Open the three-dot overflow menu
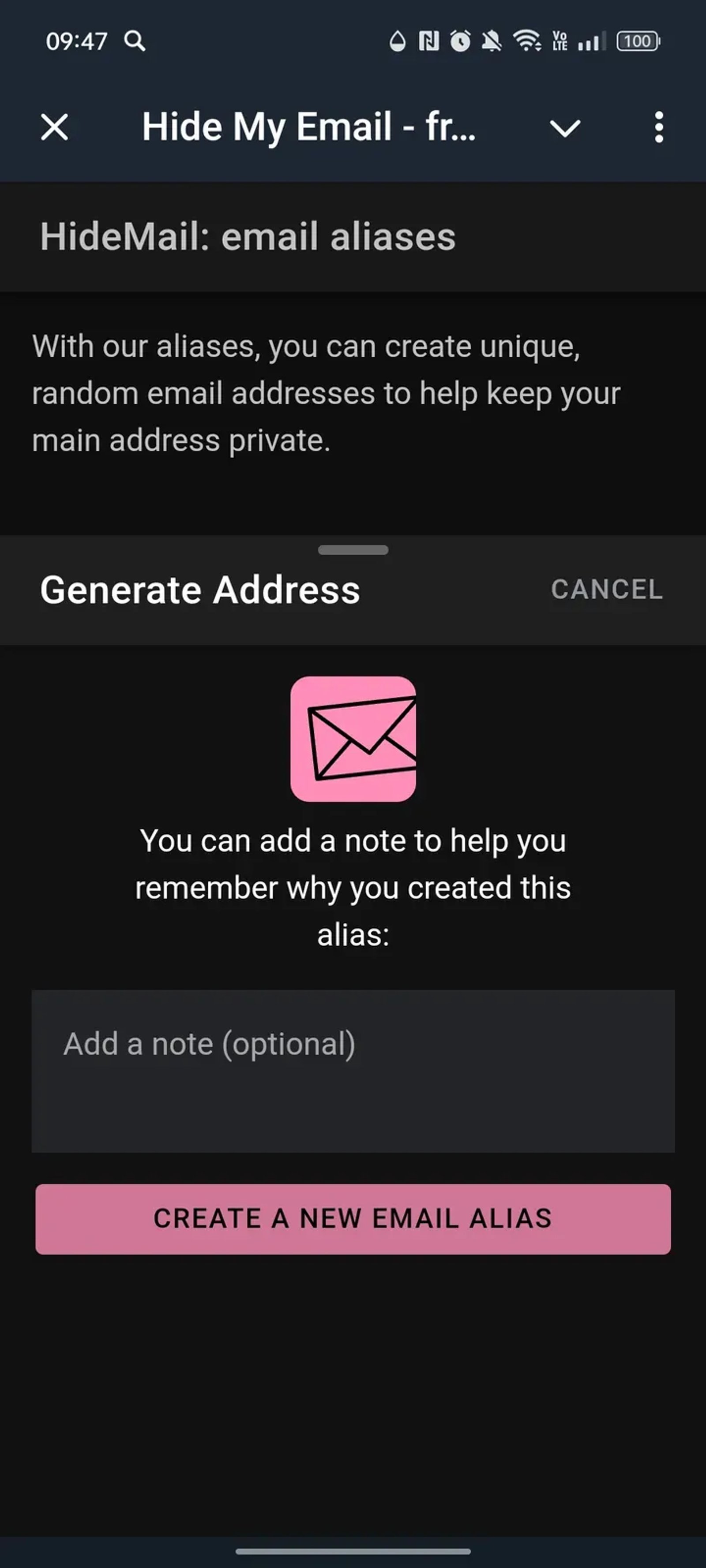The width and height of the screenshot is (706, 1568). [659, 127]
